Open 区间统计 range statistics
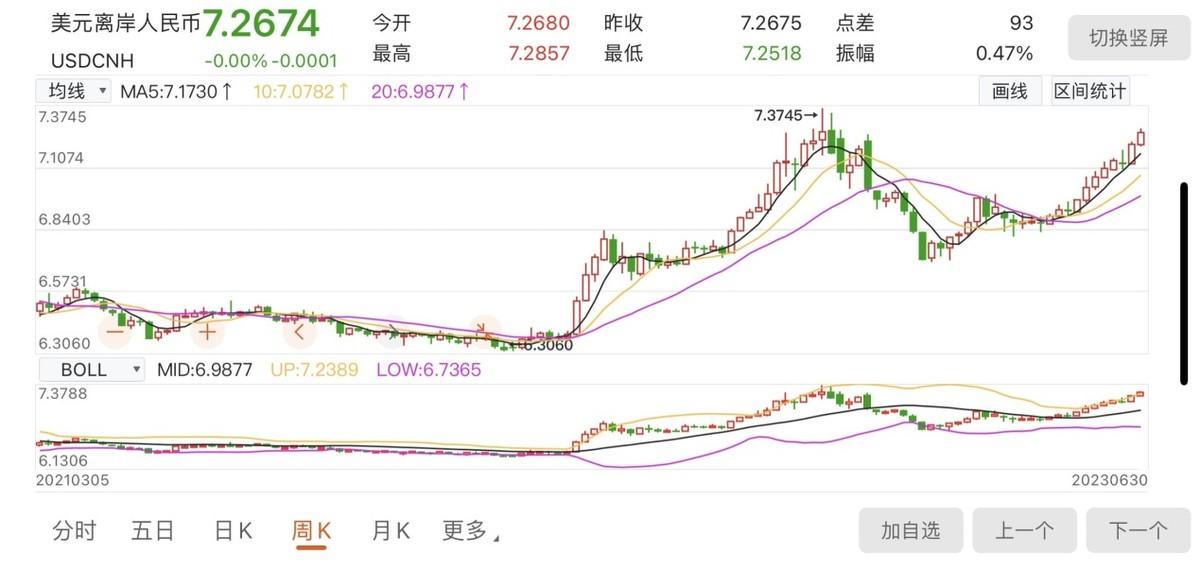The image size is (1200, 568). point(1090,91)
